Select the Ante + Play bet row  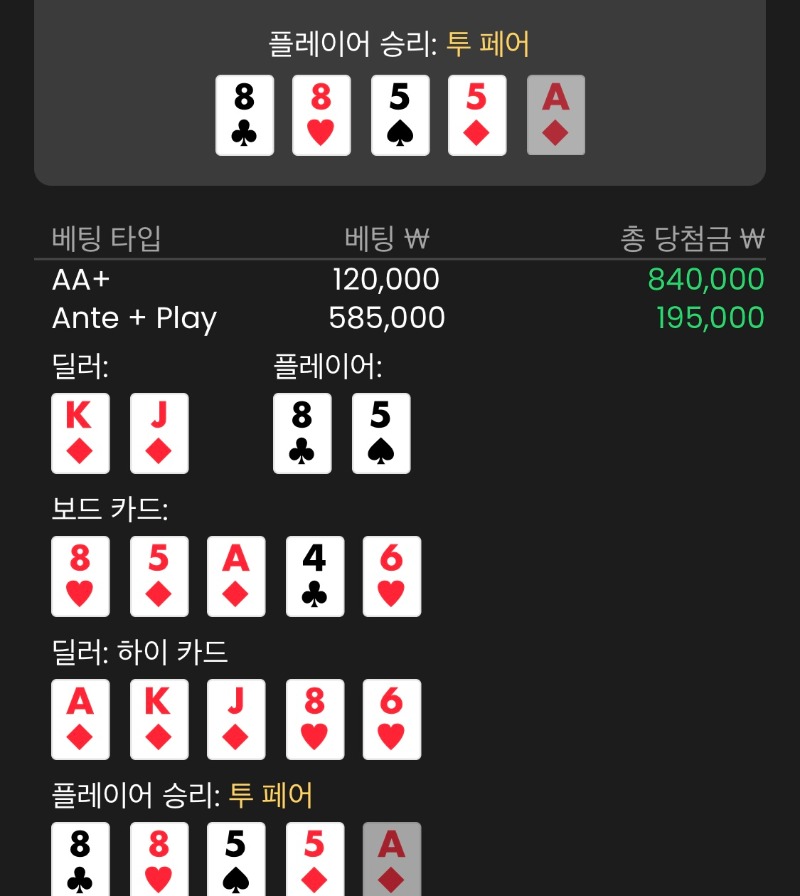click(x=134, y=318)
